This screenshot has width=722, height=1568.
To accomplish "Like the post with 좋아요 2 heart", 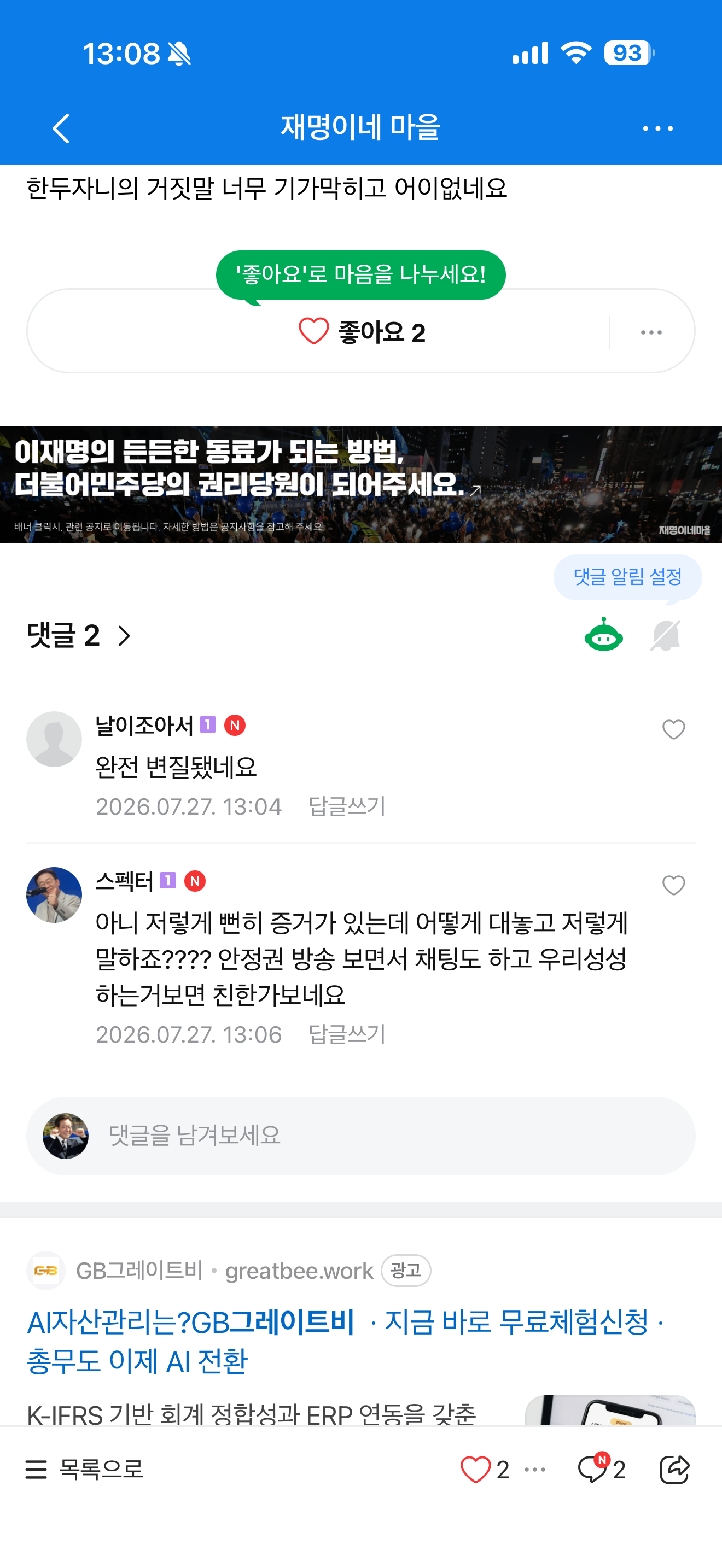I will pyautogui.click(x=362, y=332).
